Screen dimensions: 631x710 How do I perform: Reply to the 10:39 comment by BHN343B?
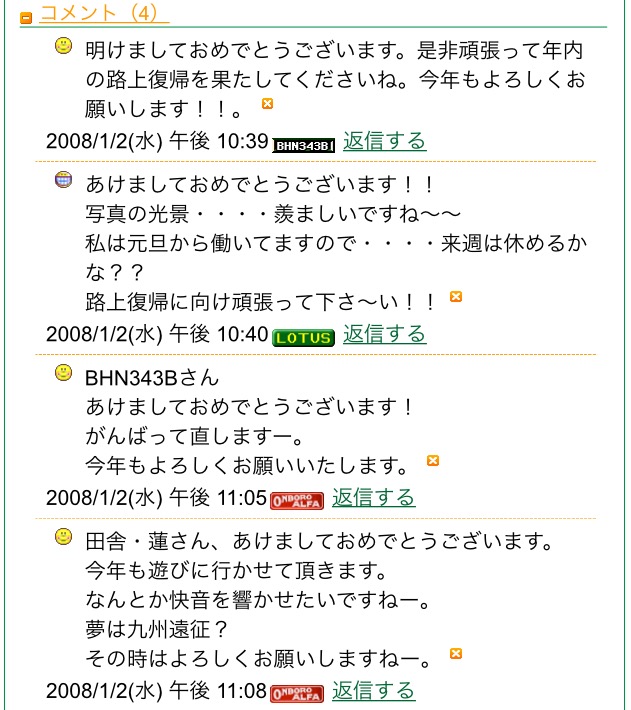coord(385,141)
